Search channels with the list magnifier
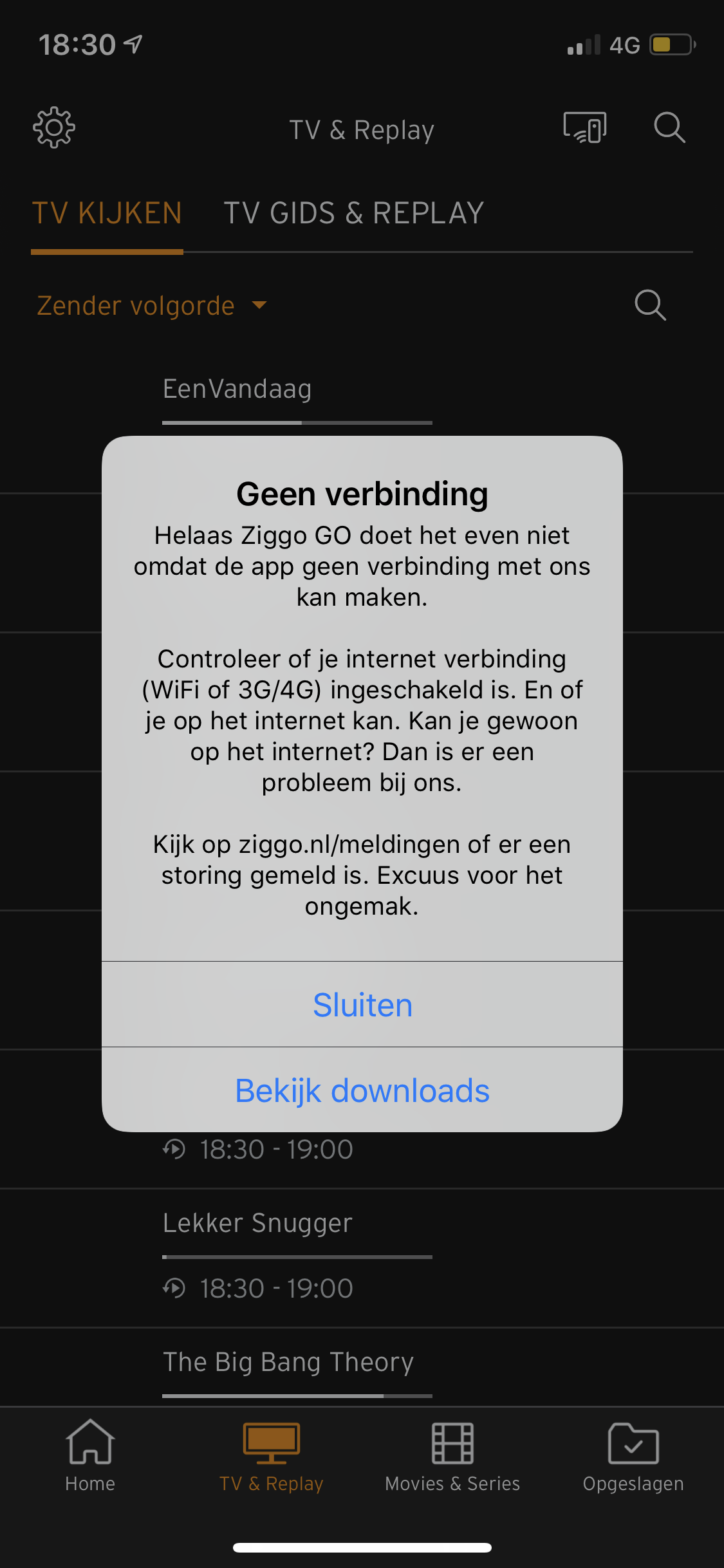724x1568 pixels. coord(650,305)
